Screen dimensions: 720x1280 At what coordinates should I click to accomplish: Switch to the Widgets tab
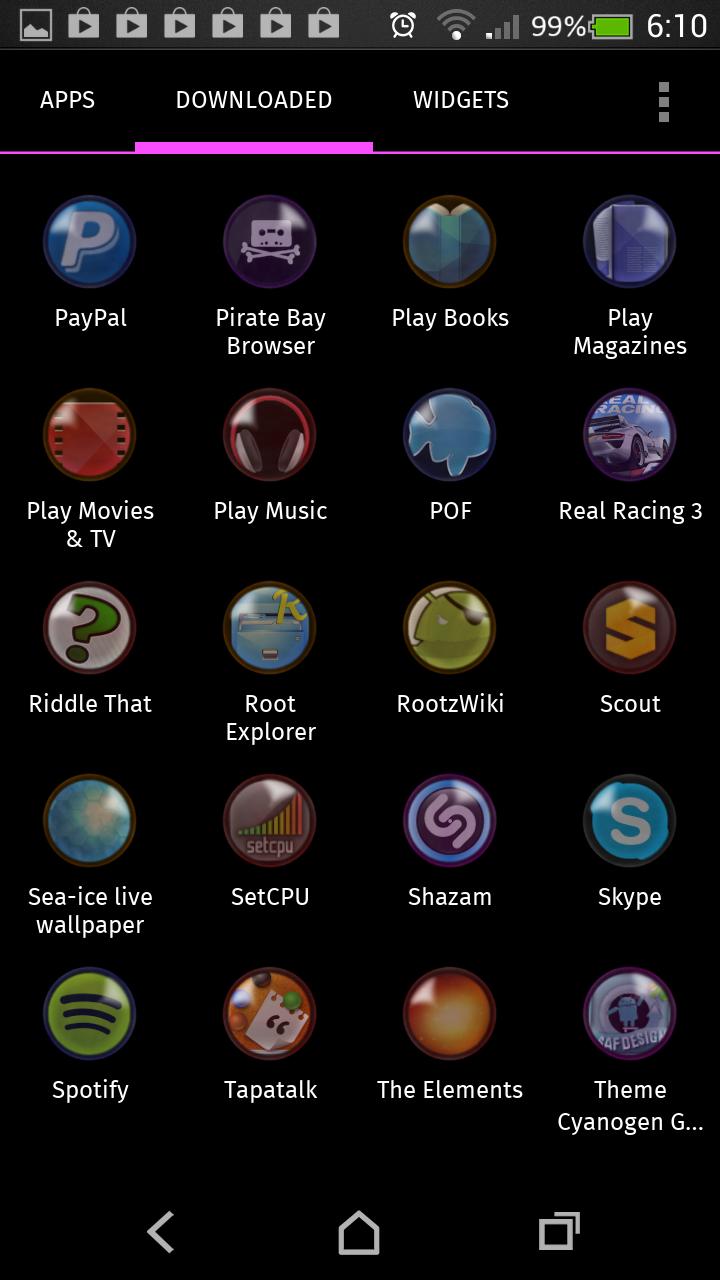[461, 100]
